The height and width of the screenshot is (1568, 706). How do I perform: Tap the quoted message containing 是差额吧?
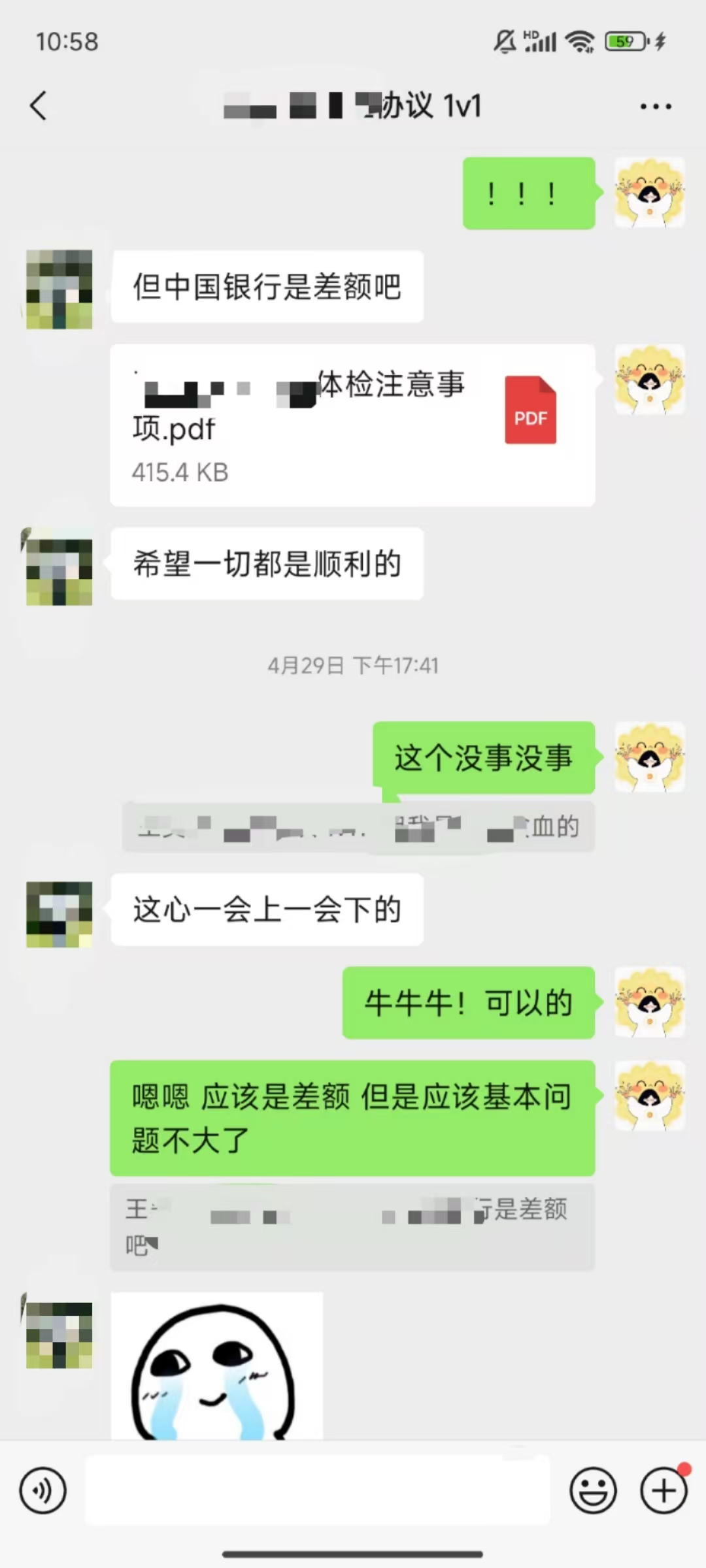click(x=353, y=1227)
